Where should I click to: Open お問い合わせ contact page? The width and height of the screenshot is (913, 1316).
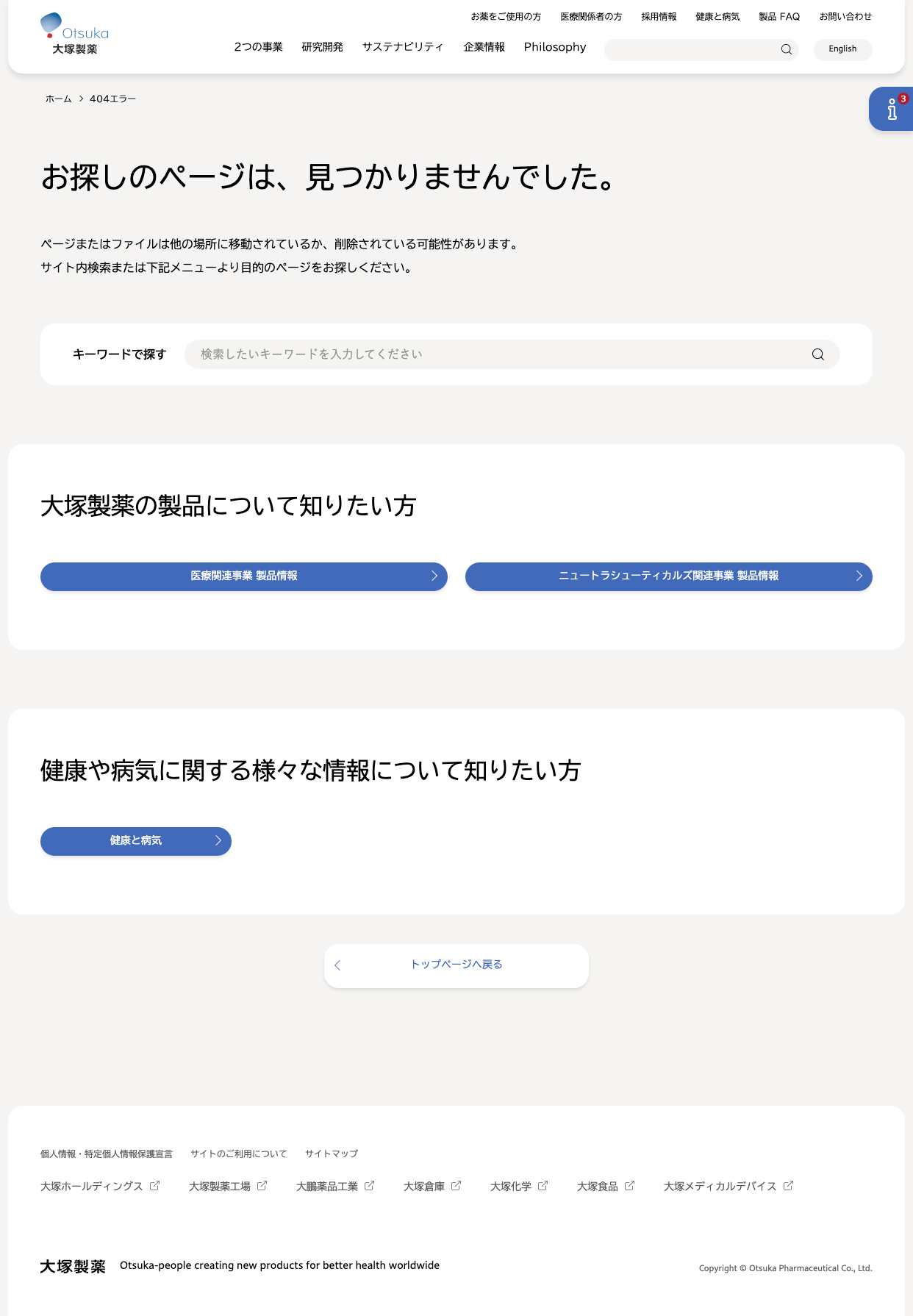(x=845, y=16)
